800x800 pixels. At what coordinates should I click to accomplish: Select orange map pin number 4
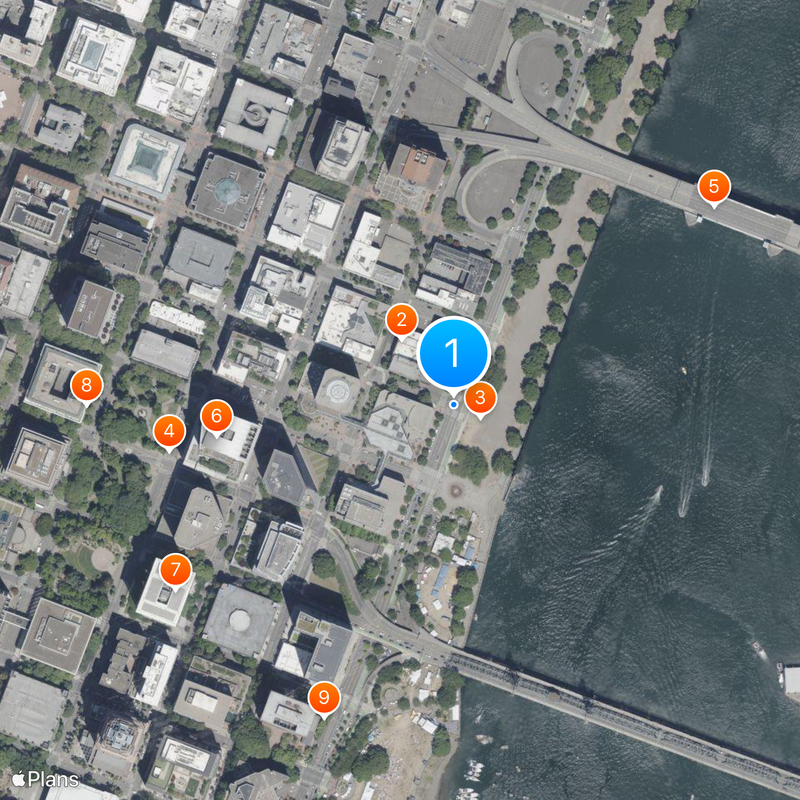click(x=168, y=432)
